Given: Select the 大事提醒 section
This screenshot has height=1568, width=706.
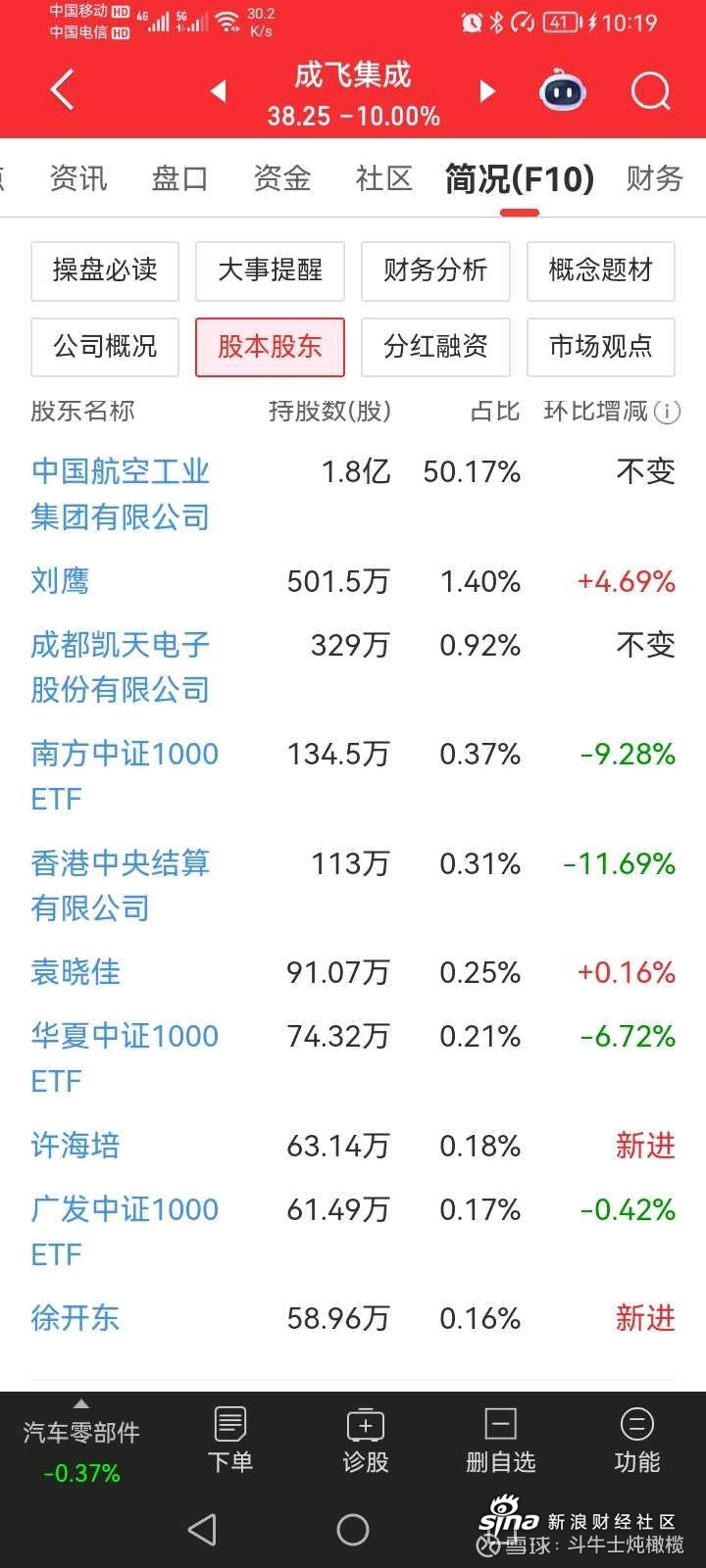Looking at the screenshot, I should coord(270,270).
